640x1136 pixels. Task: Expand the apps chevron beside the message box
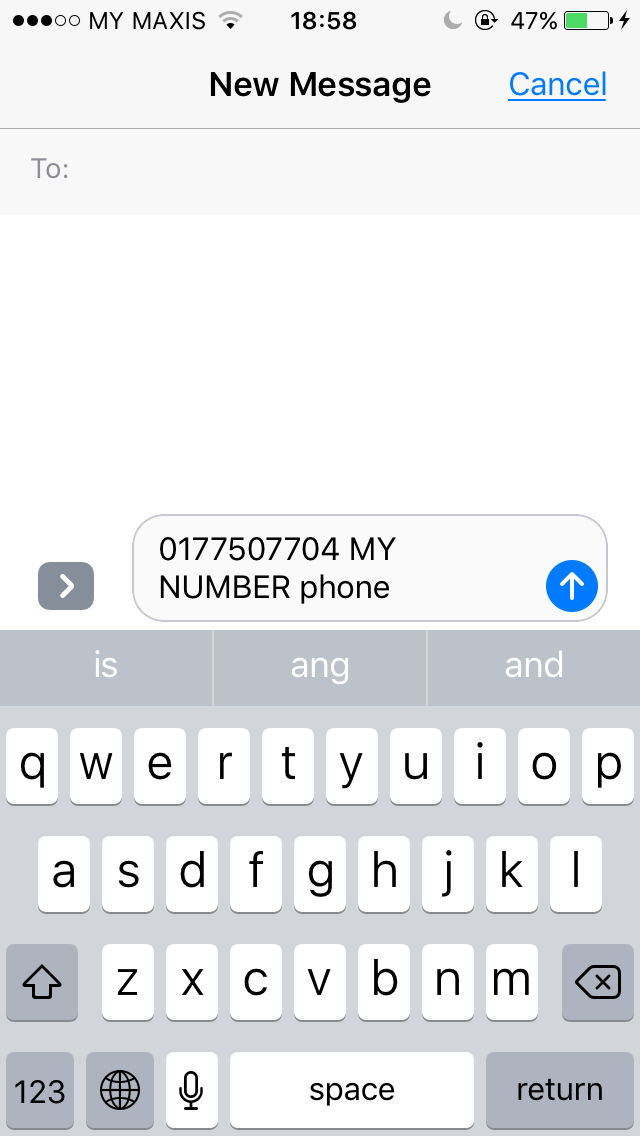66,585
